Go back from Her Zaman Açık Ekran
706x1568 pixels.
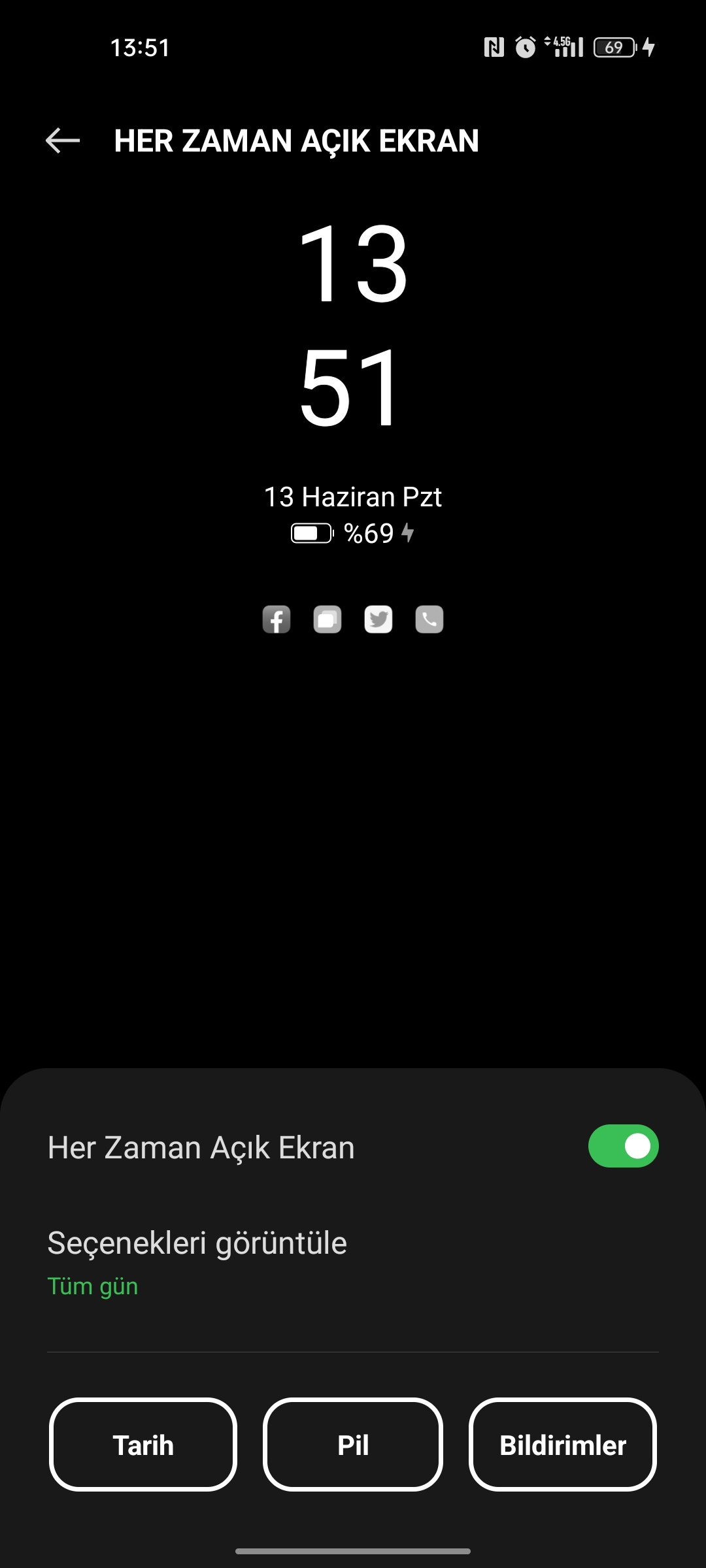pyautogui.click(x=63, y=140)
